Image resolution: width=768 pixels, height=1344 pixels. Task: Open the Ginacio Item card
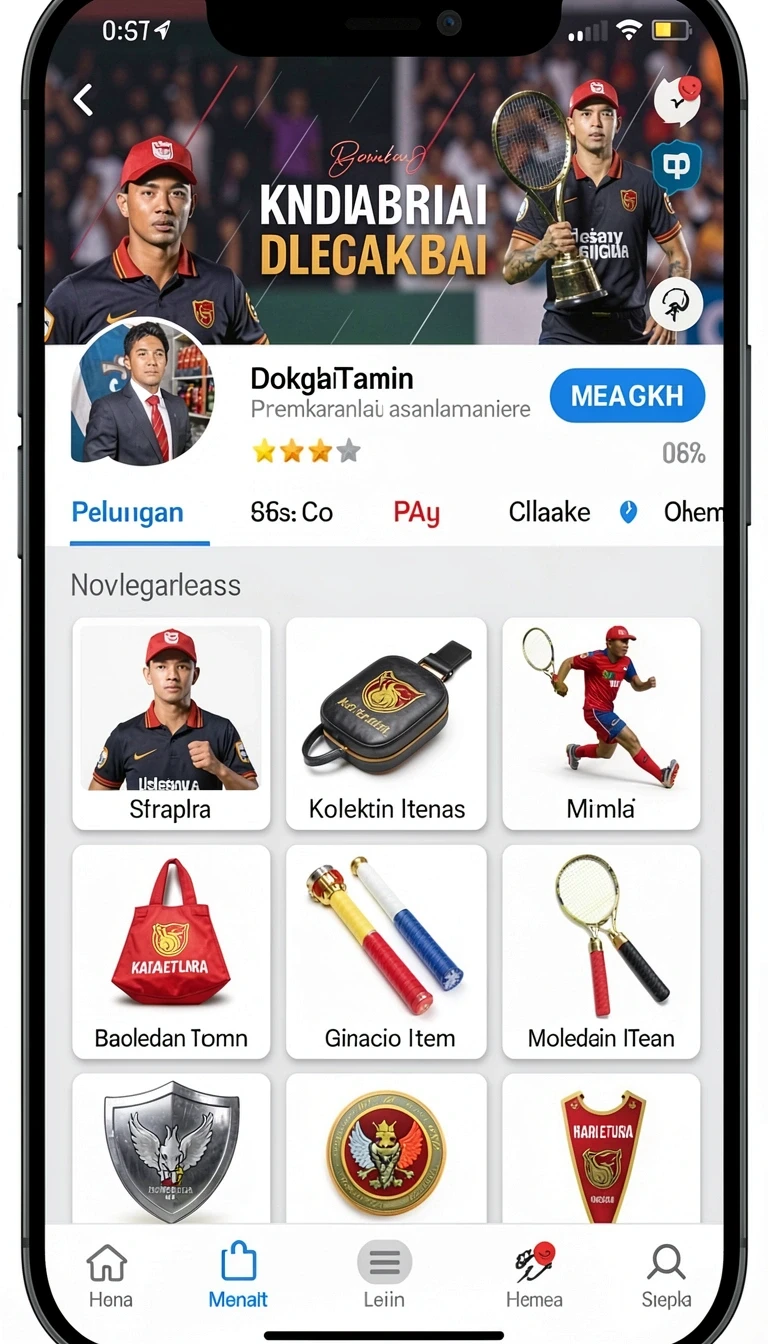point(386,952)
